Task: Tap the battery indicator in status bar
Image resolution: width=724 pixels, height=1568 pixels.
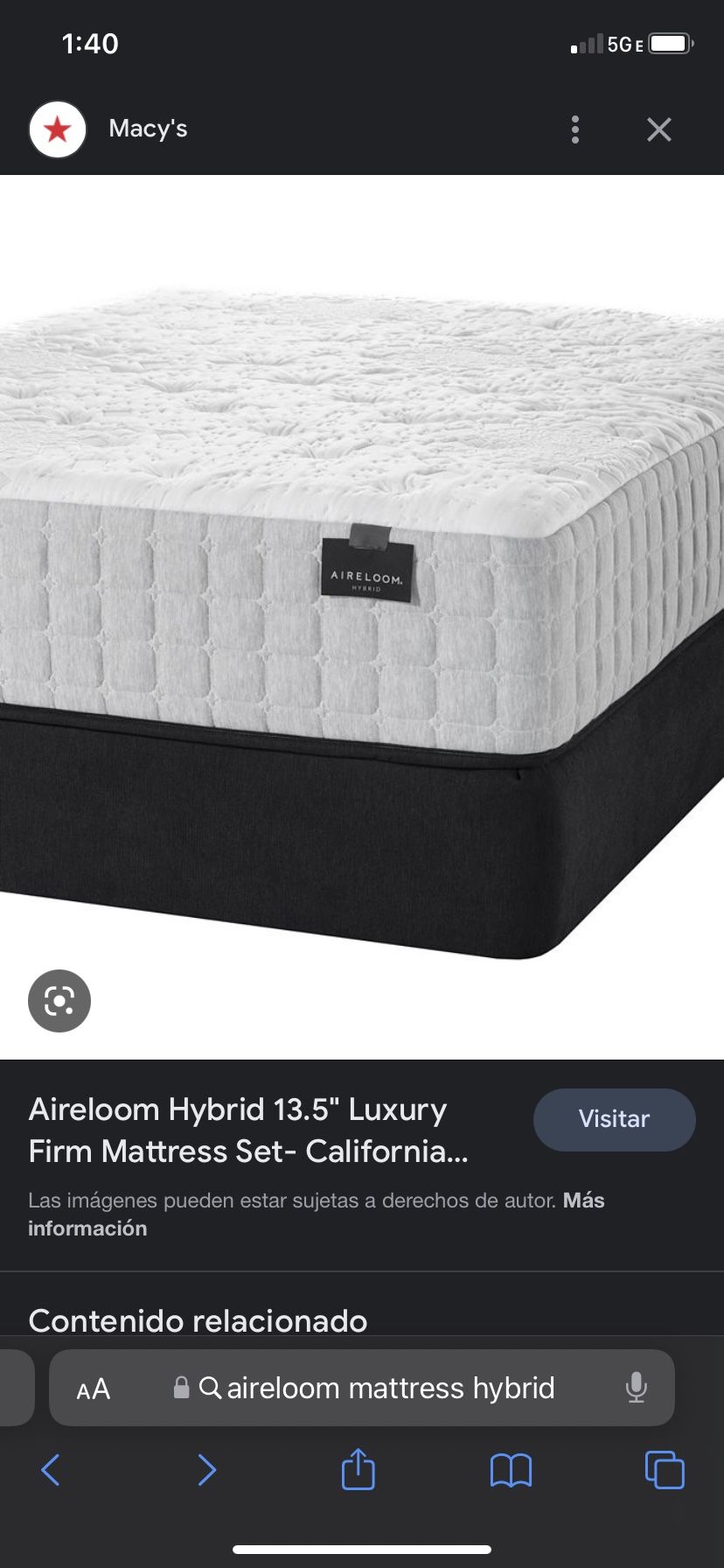Action: pos(670,42)
